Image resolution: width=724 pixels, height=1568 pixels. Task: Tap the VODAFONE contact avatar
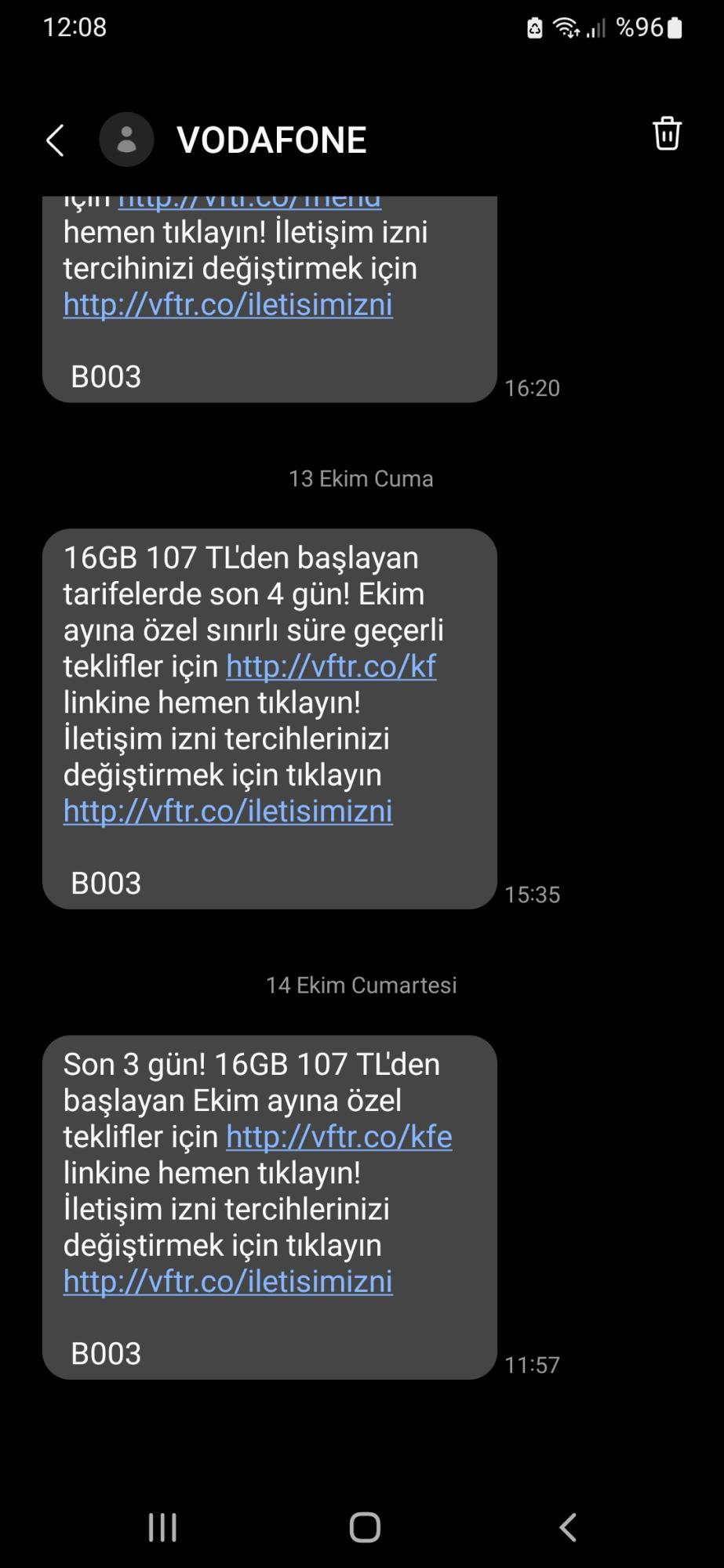click(126, 139)
